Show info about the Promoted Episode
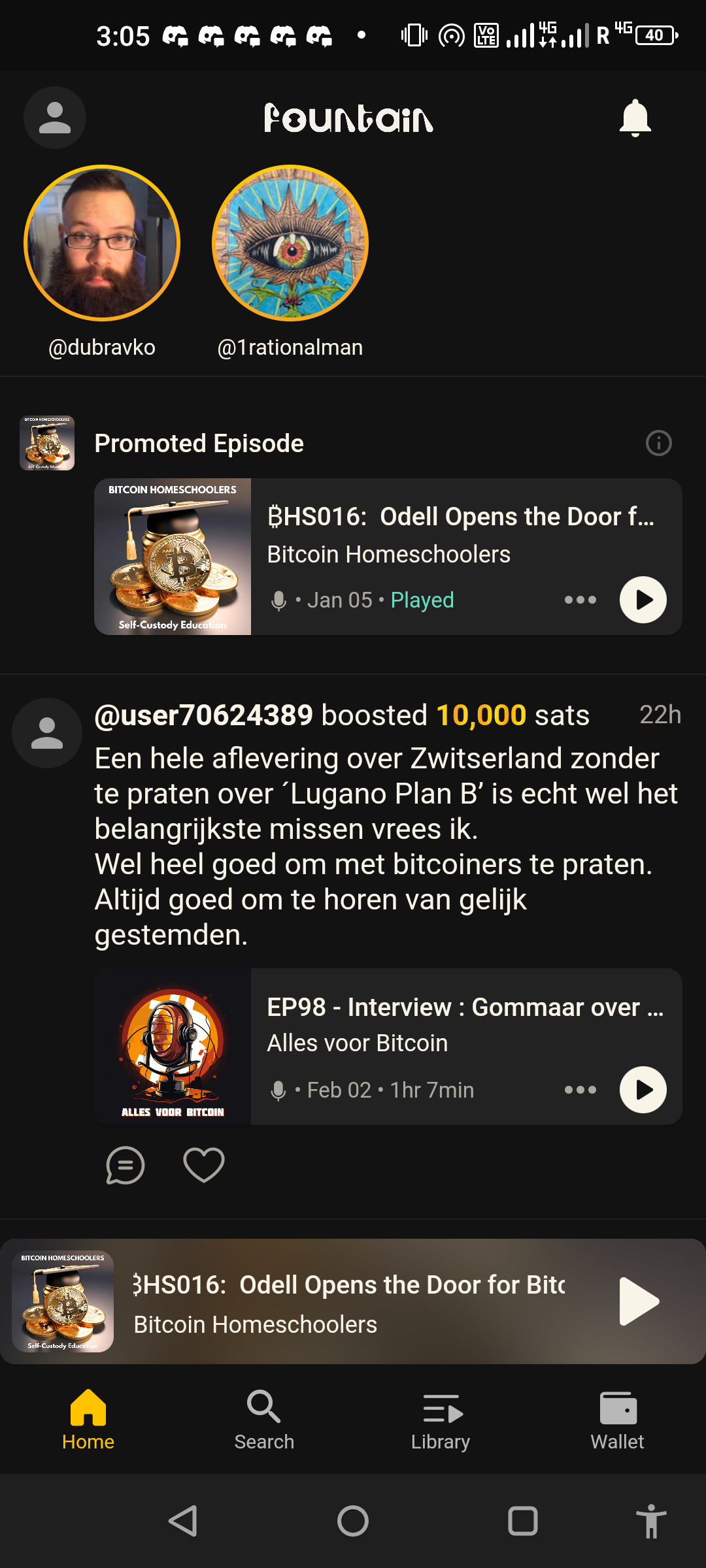This screenshot has height=1568, width=706. pyautogui.click(x=658, y=443)
